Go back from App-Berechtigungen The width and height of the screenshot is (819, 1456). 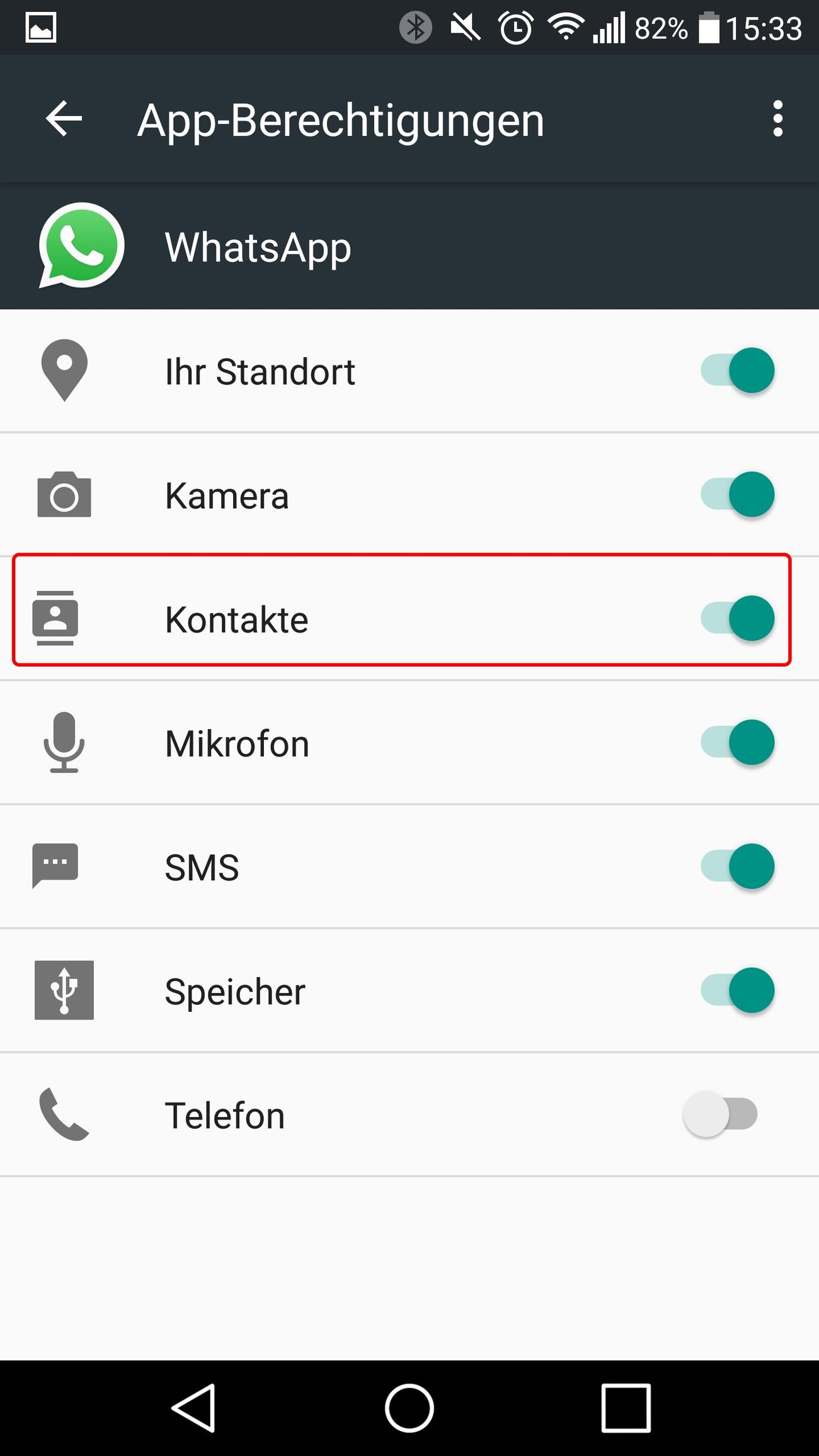tap(64, 118)
